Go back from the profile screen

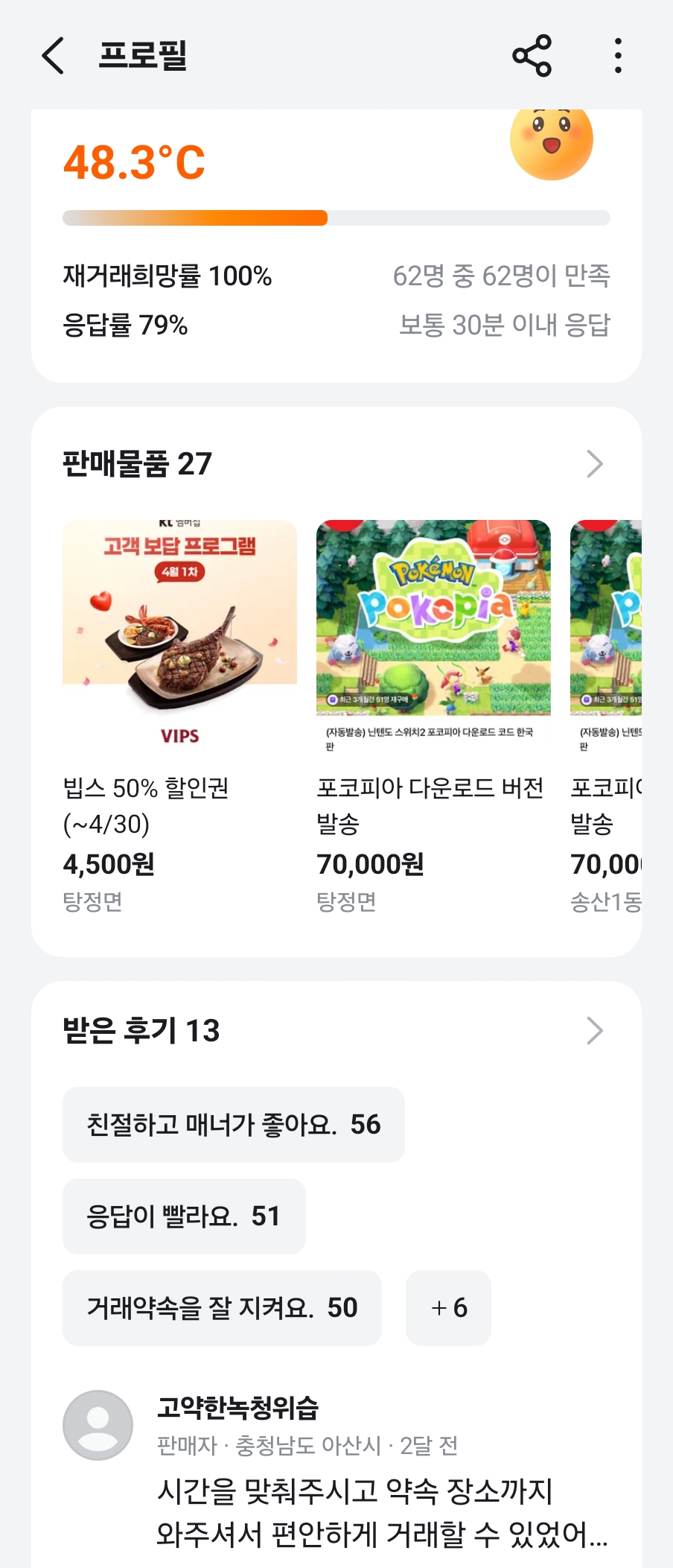53,56
